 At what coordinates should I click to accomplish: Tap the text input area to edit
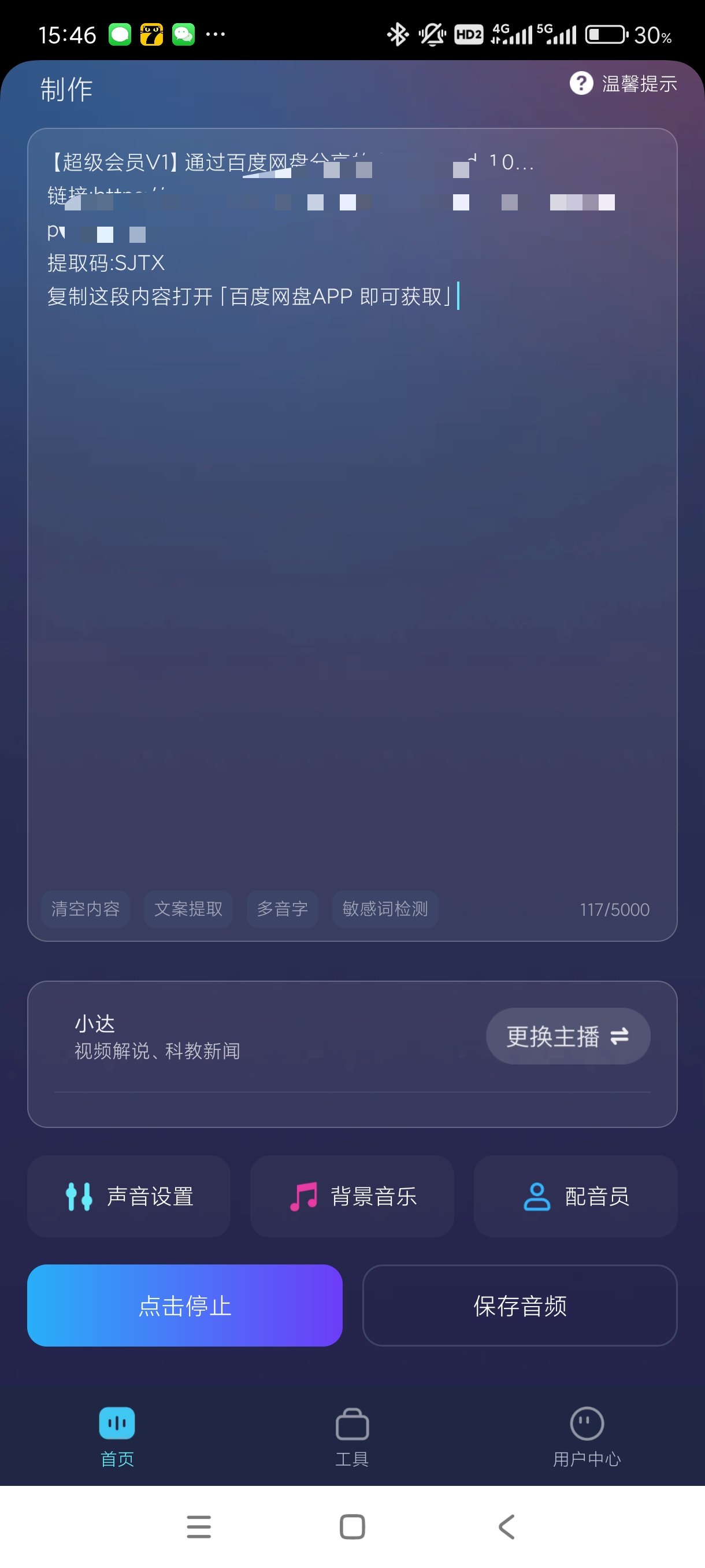pos(351,548)
